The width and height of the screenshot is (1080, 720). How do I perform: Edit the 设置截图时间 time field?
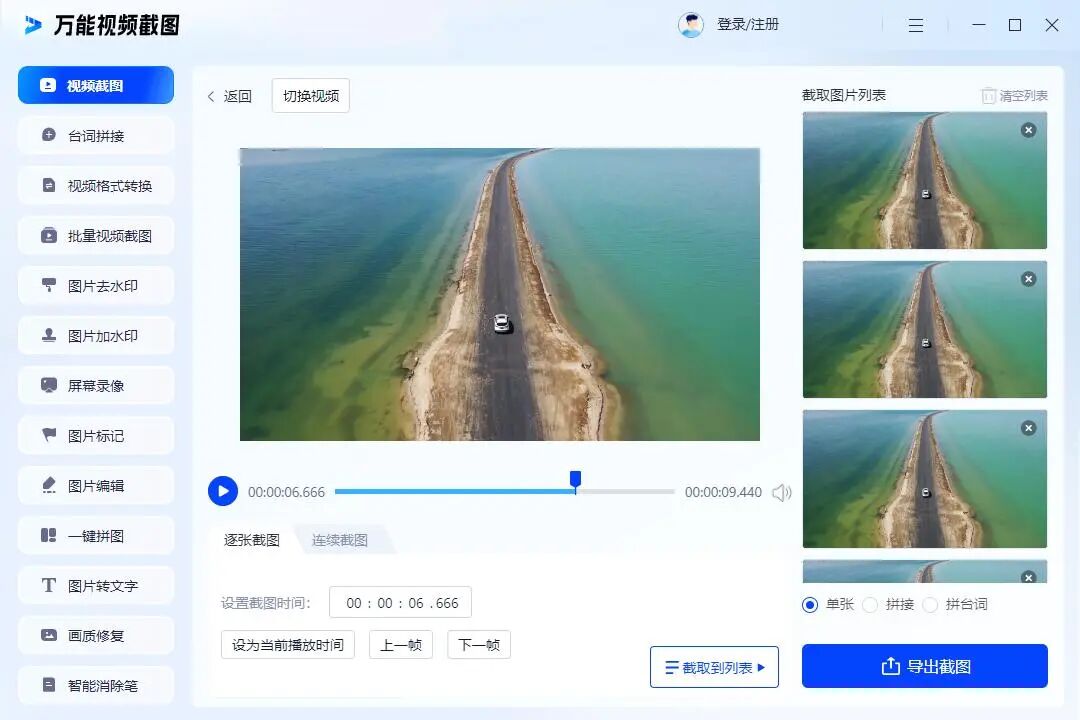tap(401, 603)
